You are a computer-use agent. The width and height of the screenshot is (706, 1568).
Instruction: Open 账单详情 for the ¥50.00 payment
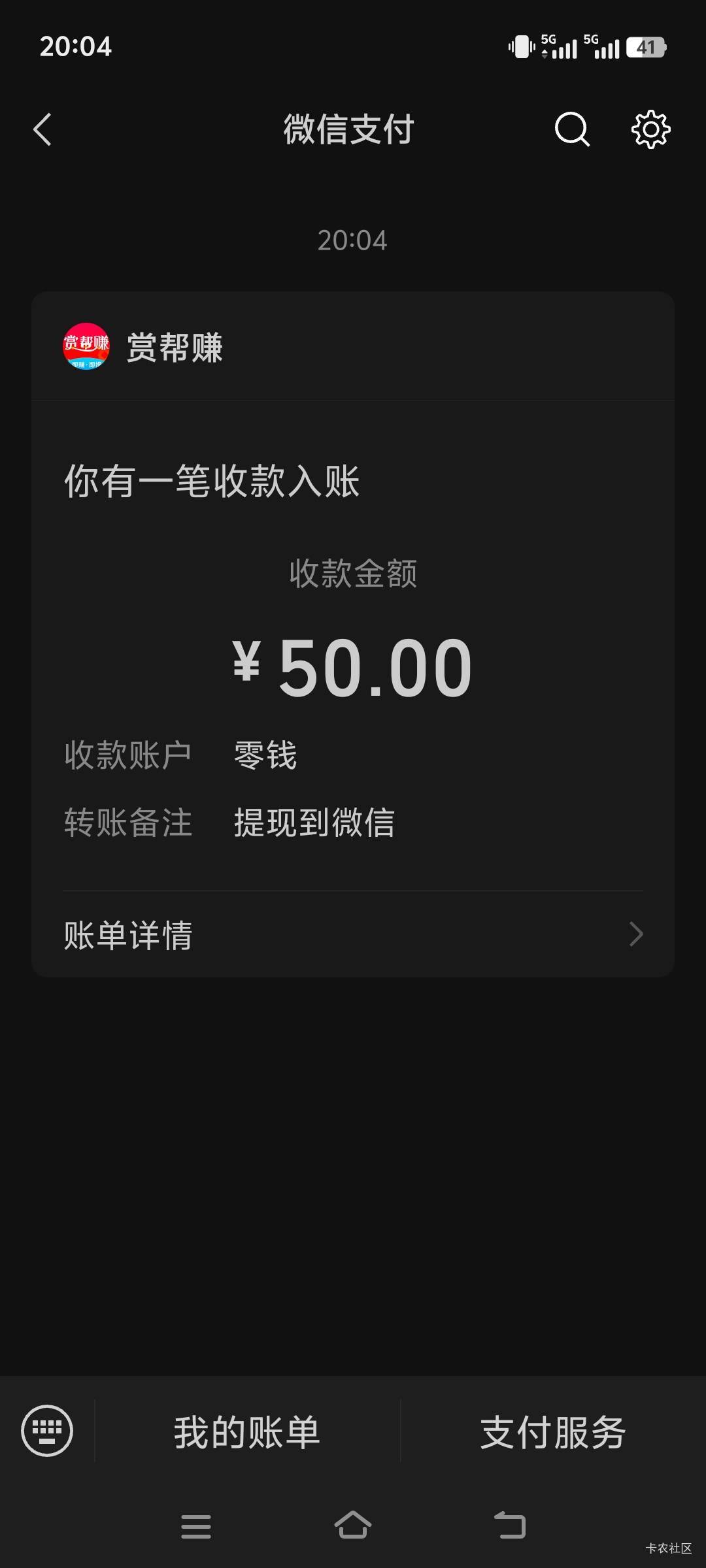point(353,934)
